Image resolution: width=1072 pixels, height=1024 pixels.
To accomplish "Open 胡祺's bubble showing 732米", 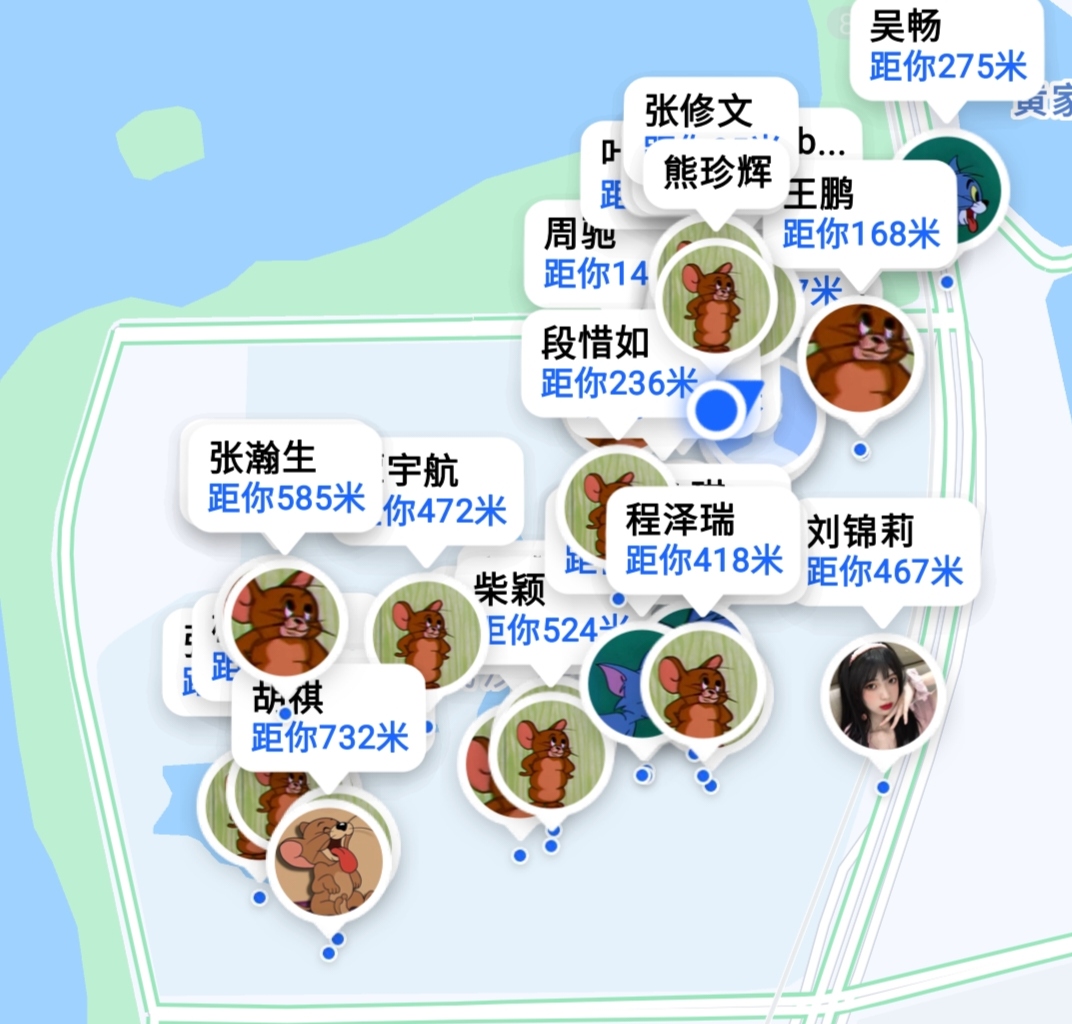I will [x=328, y=719].
